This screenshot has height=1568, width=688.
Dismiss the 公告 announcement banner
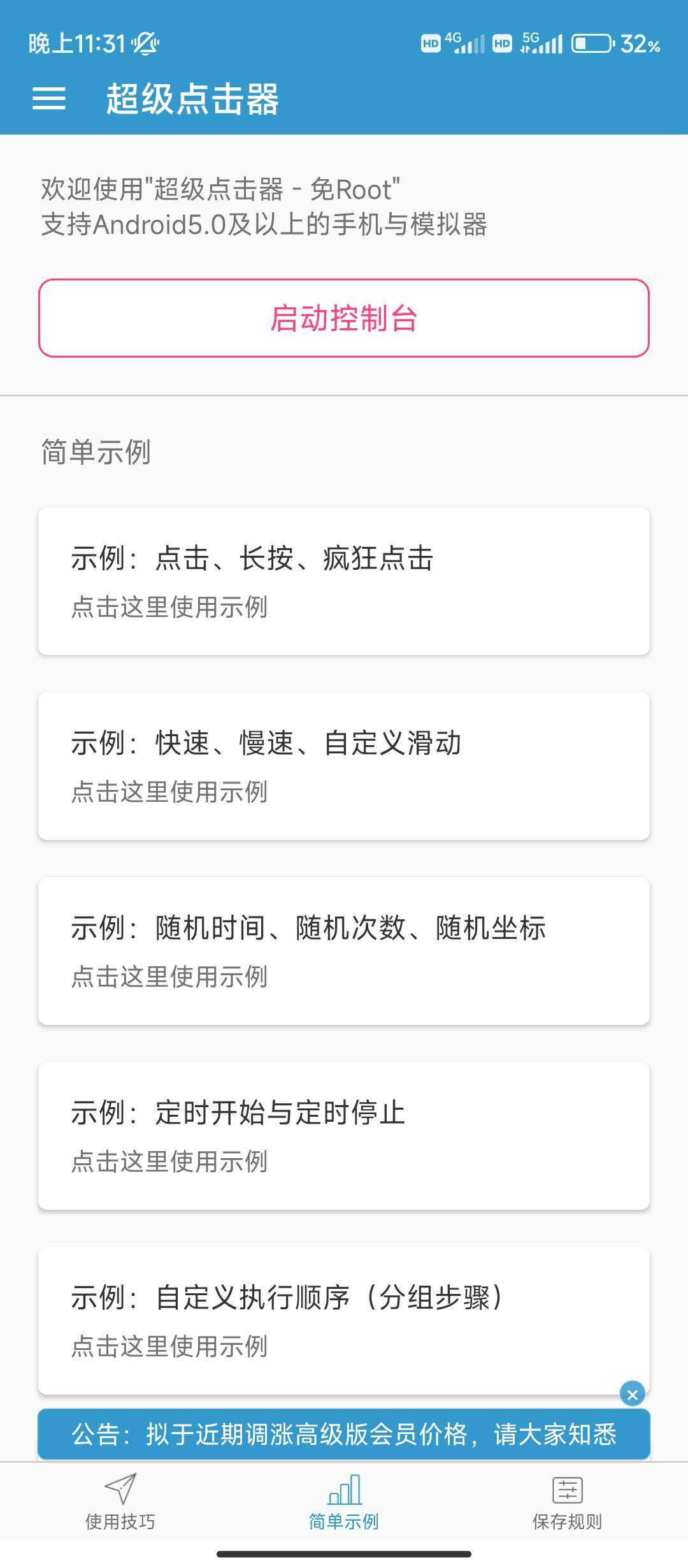[633, 1395]
